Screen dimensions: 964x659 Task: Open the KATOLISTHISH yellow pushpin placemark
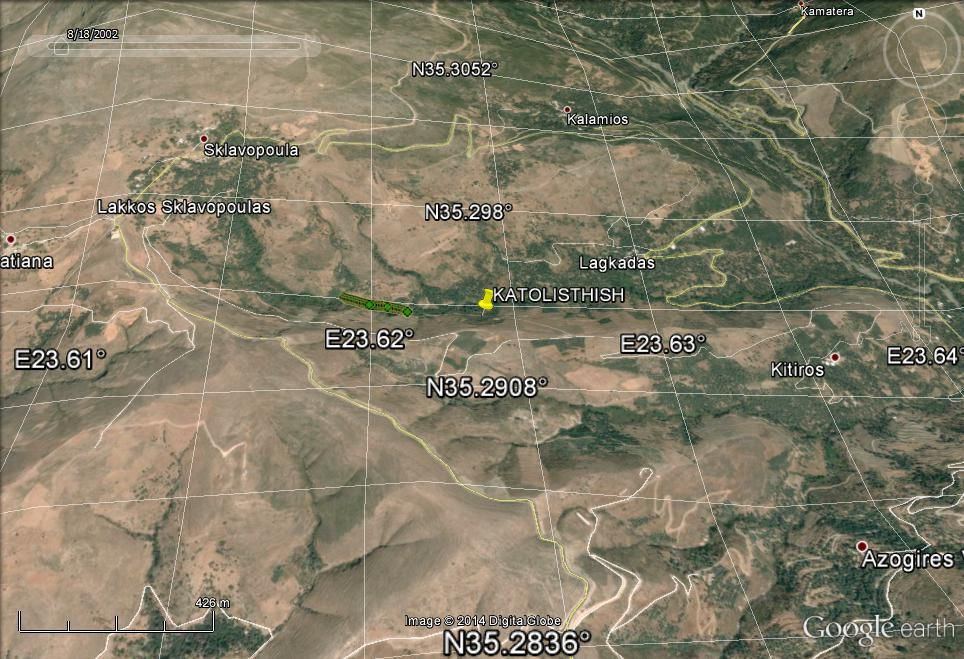(486, 298)
